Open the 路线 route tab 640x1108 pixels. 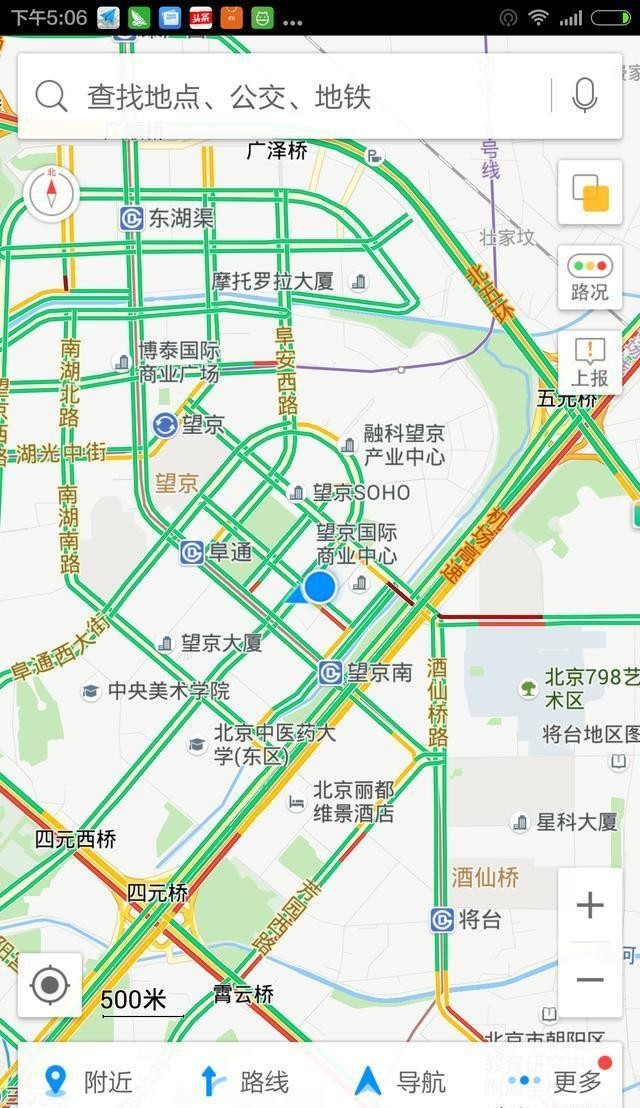[245, 1080]
